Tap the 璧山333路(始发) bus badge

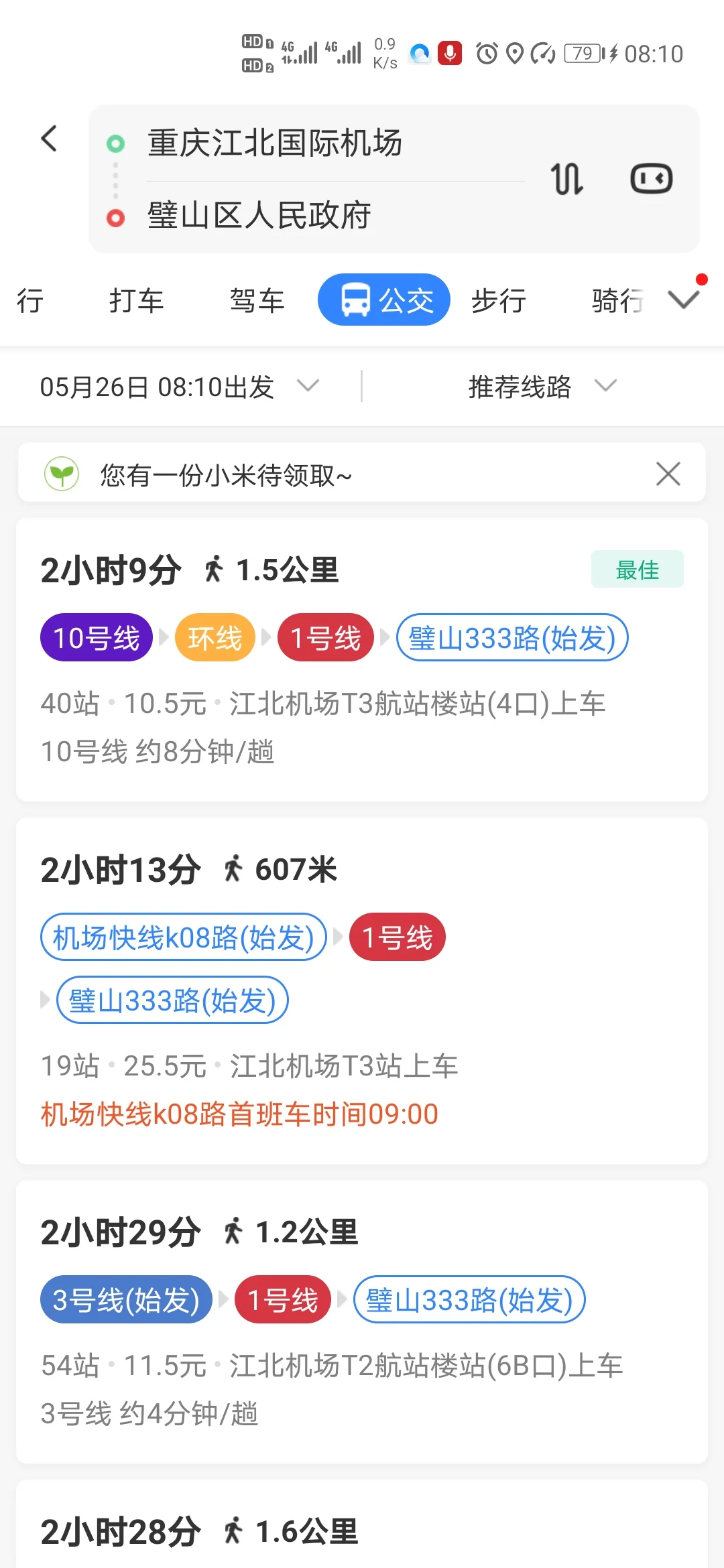click(x=511, y=639)
